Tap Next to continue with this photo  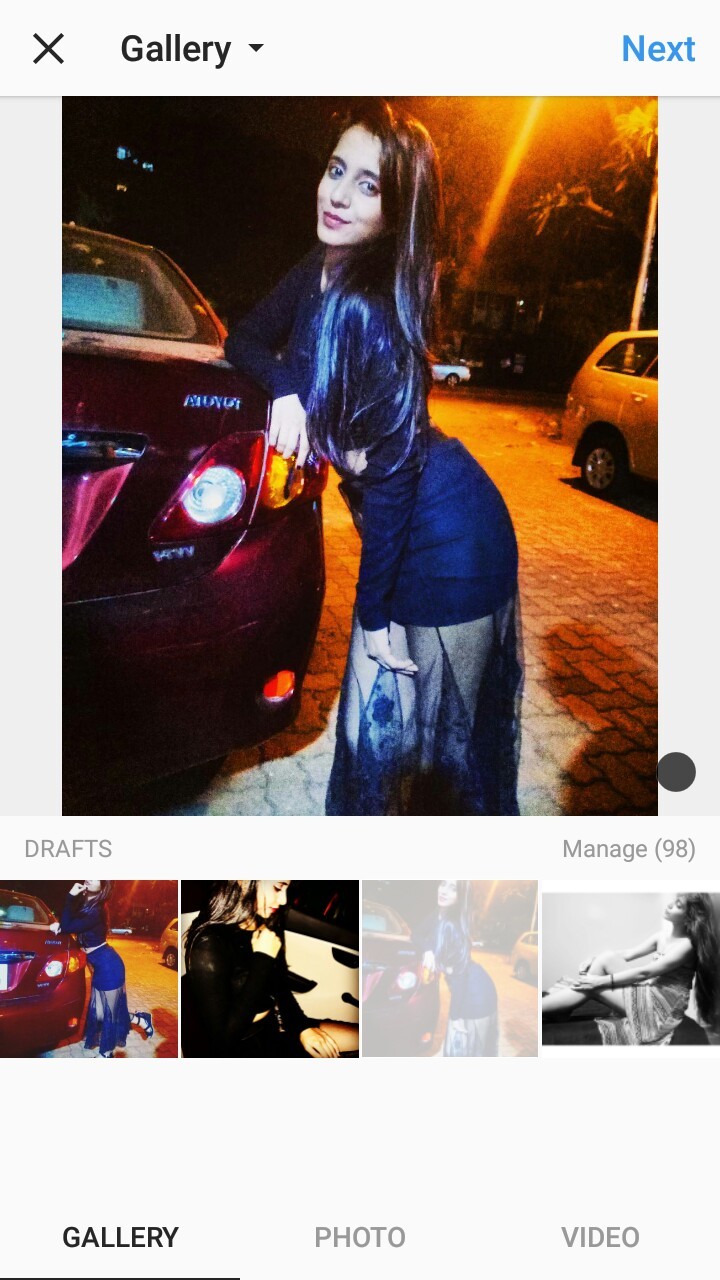click(x=658, y=48)
